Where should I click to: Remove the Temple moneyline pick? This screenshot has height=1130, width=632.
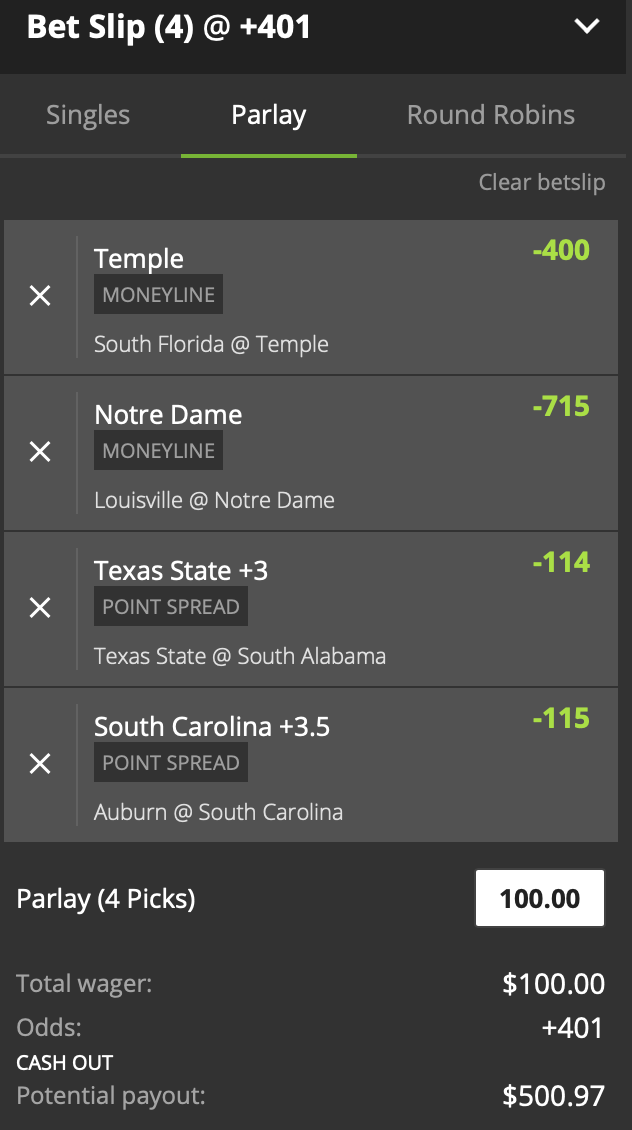[x=40, y=296]
